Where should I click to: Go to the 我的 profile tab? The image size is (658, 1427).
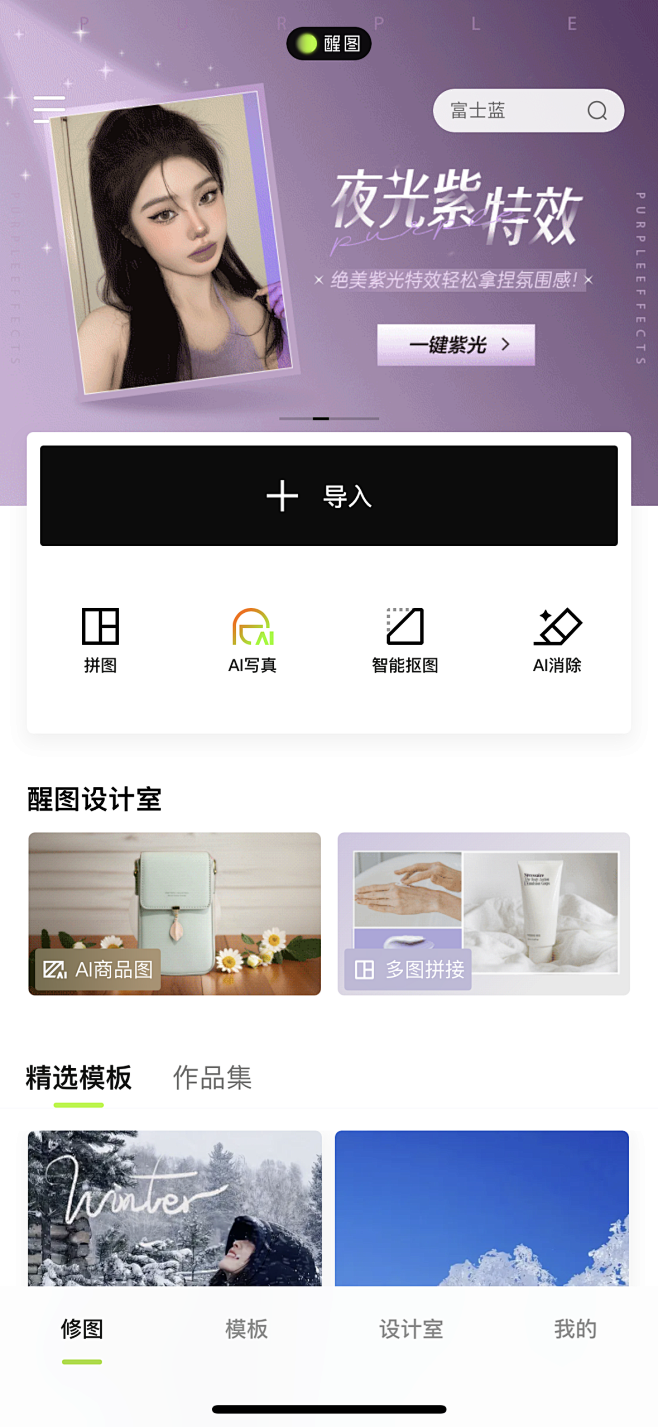(575, 1329)
